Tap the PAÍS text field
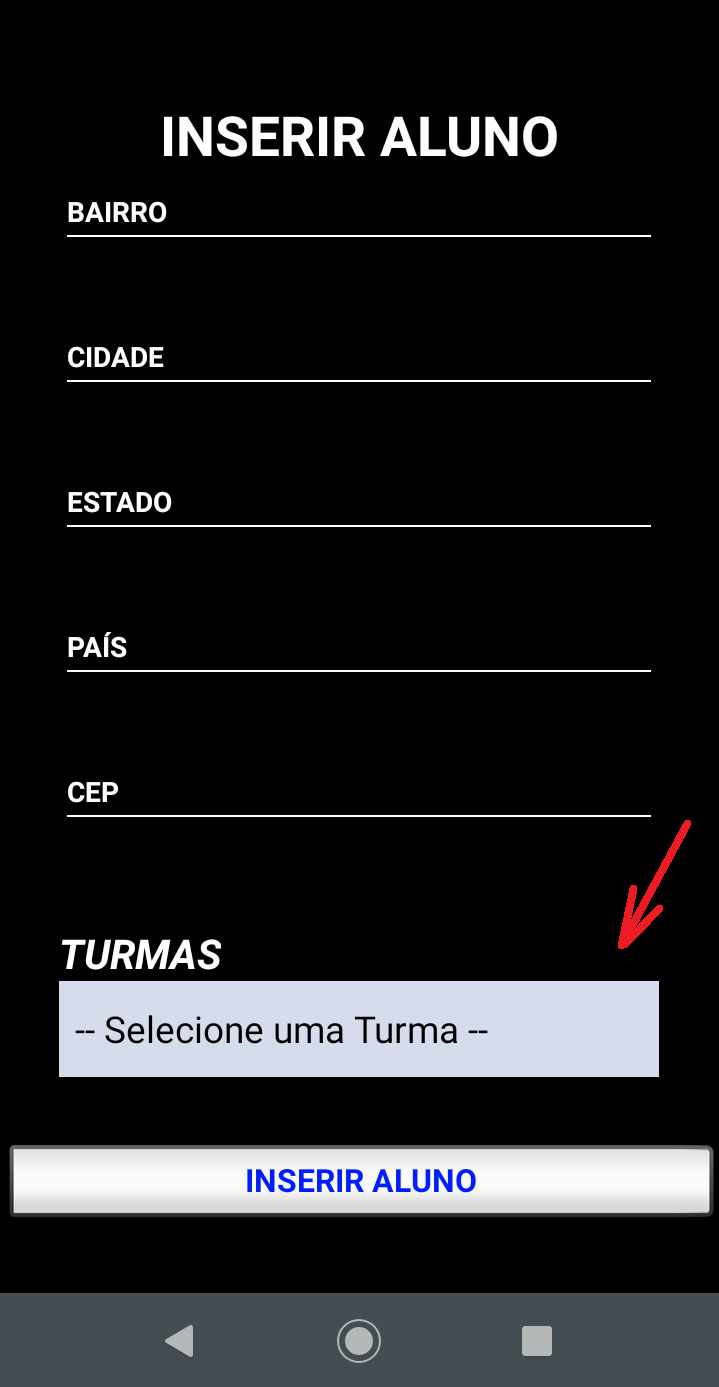 coord(358,649)
